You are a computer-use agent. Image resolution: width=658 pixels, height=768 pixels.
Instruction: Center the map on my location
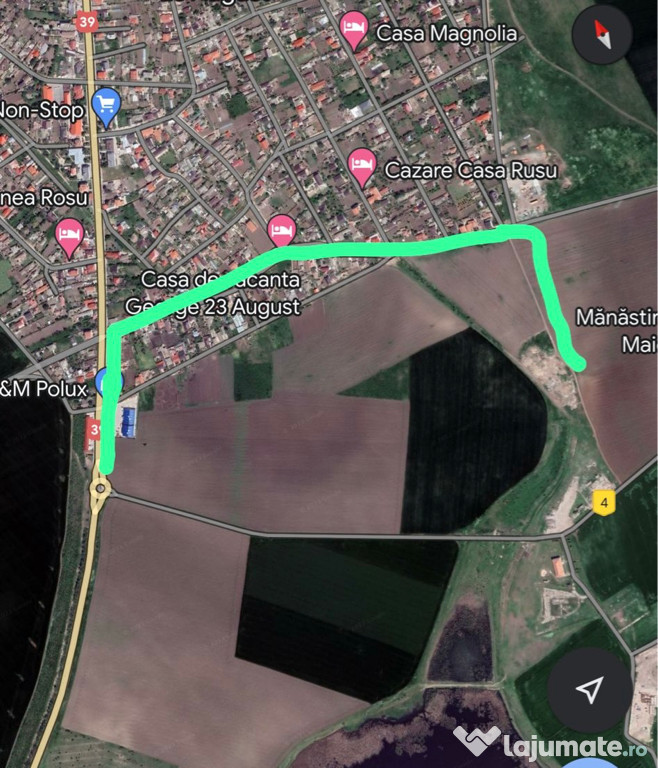tap(591, 689)
